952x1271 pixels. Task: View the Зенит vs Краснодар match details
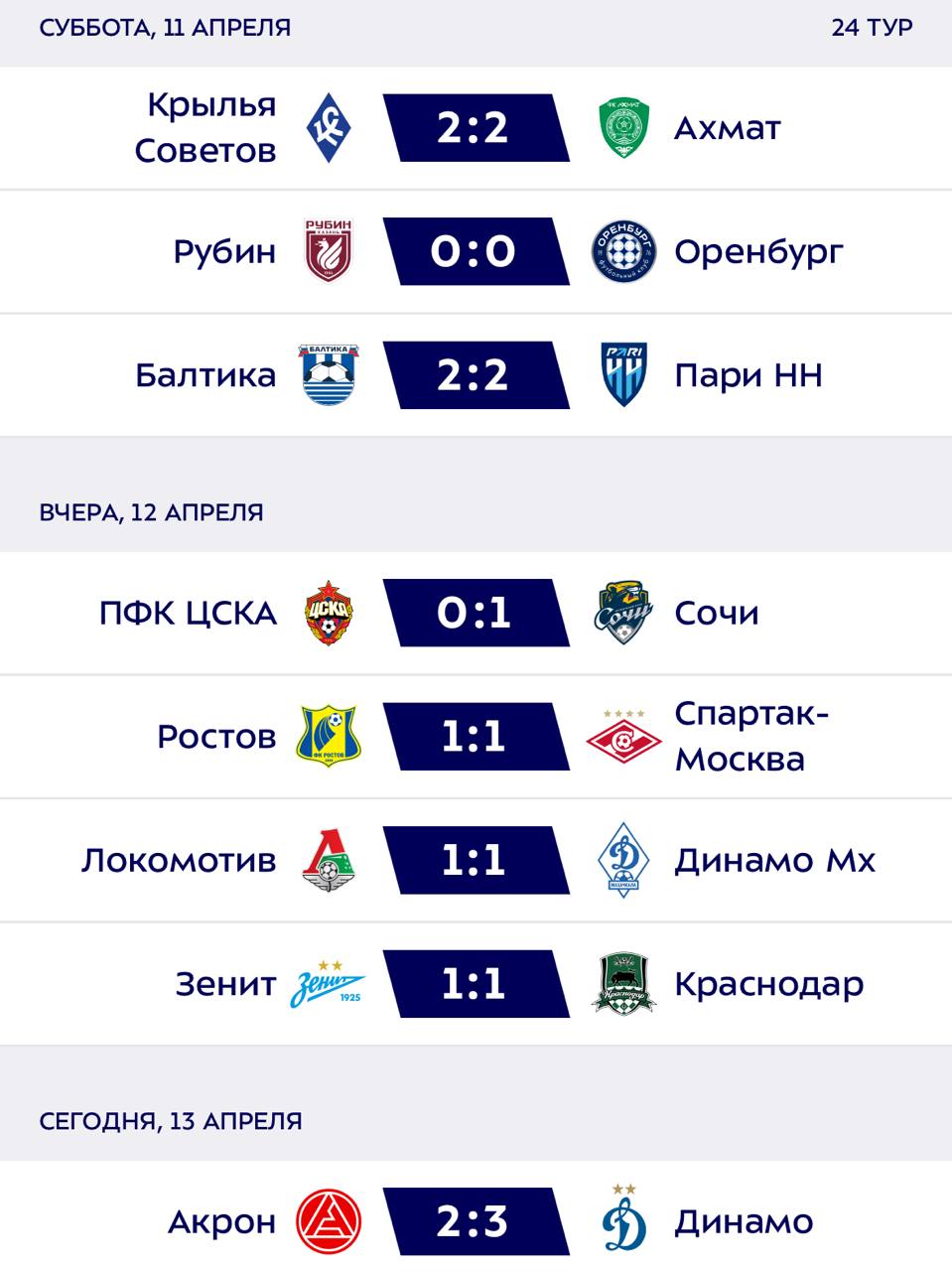point(475,984)
